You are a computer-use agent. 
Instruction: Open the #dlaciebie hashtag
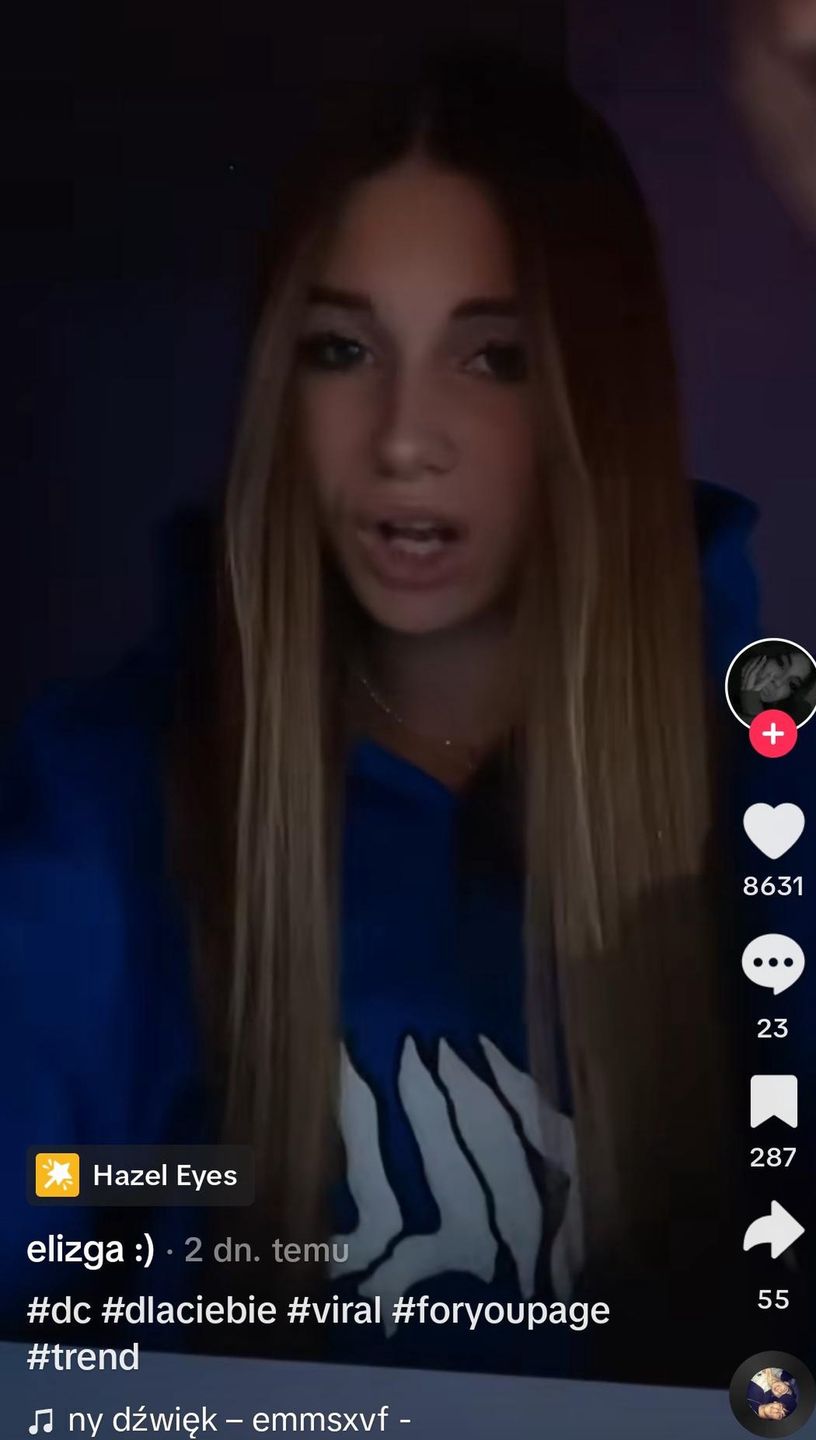pyautogui.click(x=188, y=1310)
